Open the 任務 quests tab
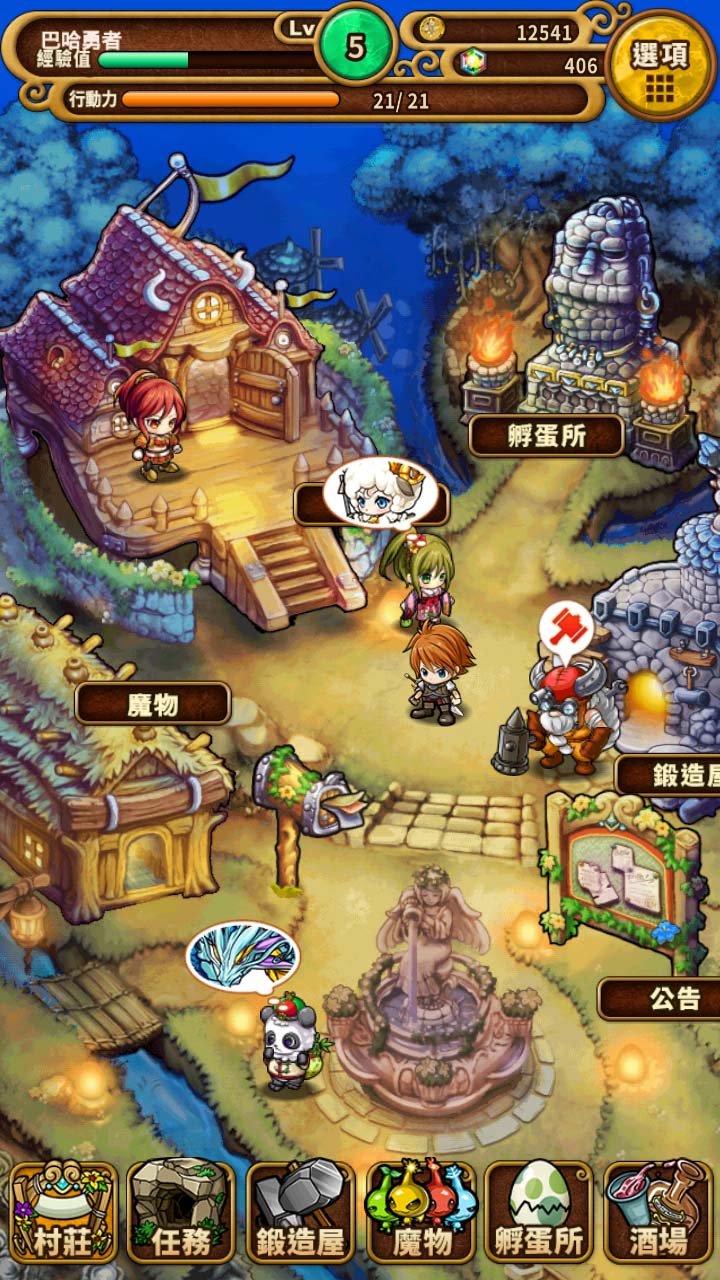Image resolution: width=720 pixels, height=1280 pixels. tap(181, 1211)
